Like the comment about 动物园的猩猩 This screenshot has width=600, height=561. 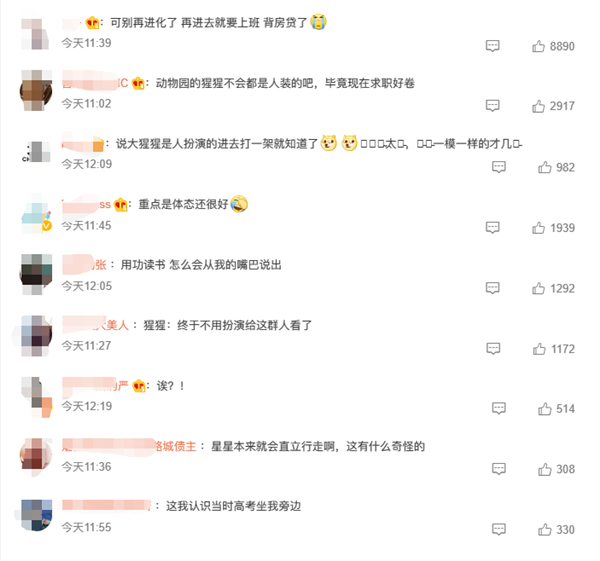(x=538, y=105)
